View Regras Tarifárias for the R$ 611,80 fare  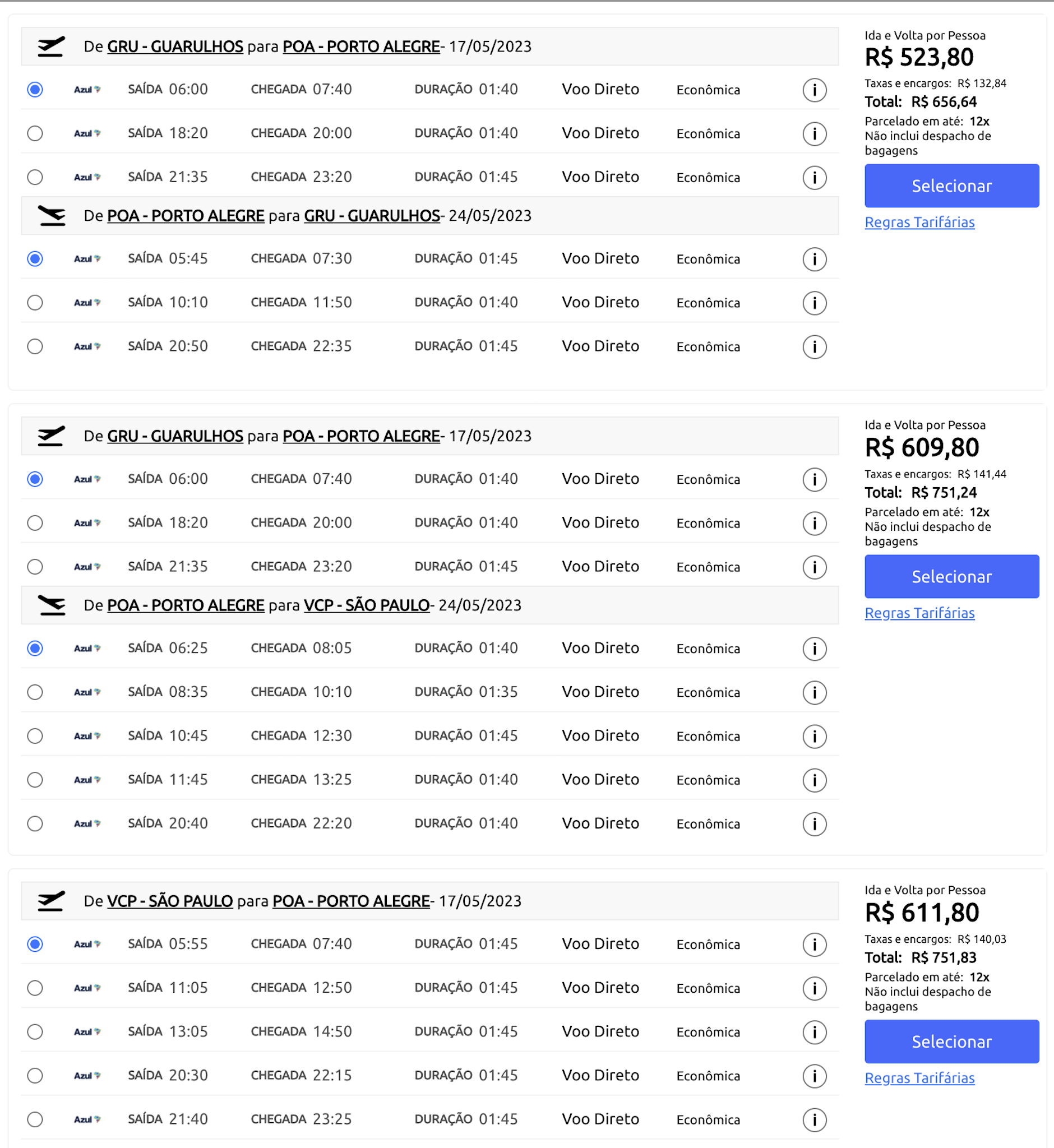pyautogui.click(x=919, y=1078)
